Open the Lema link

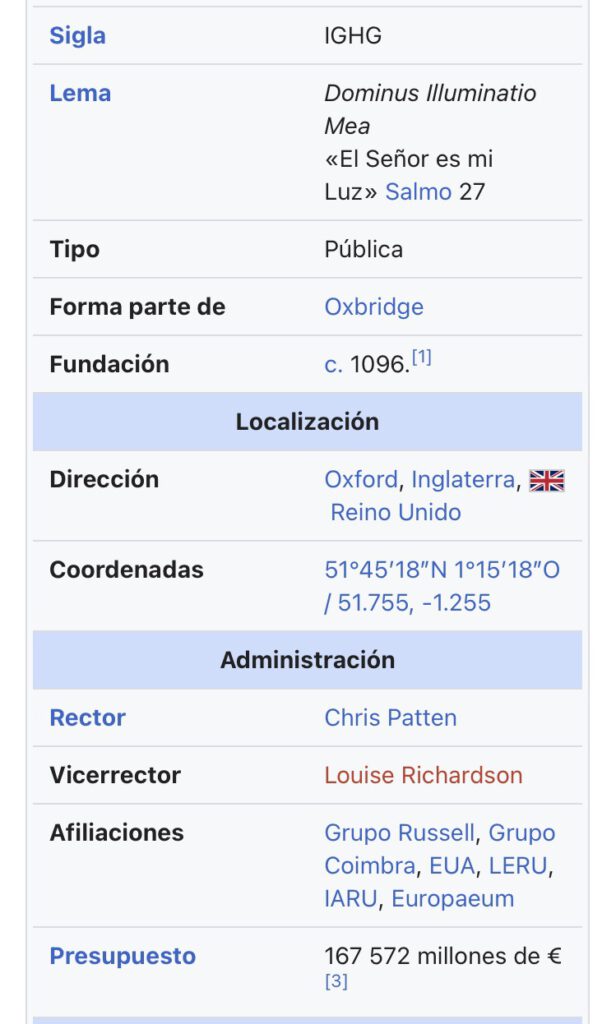(x=80, y=93)
